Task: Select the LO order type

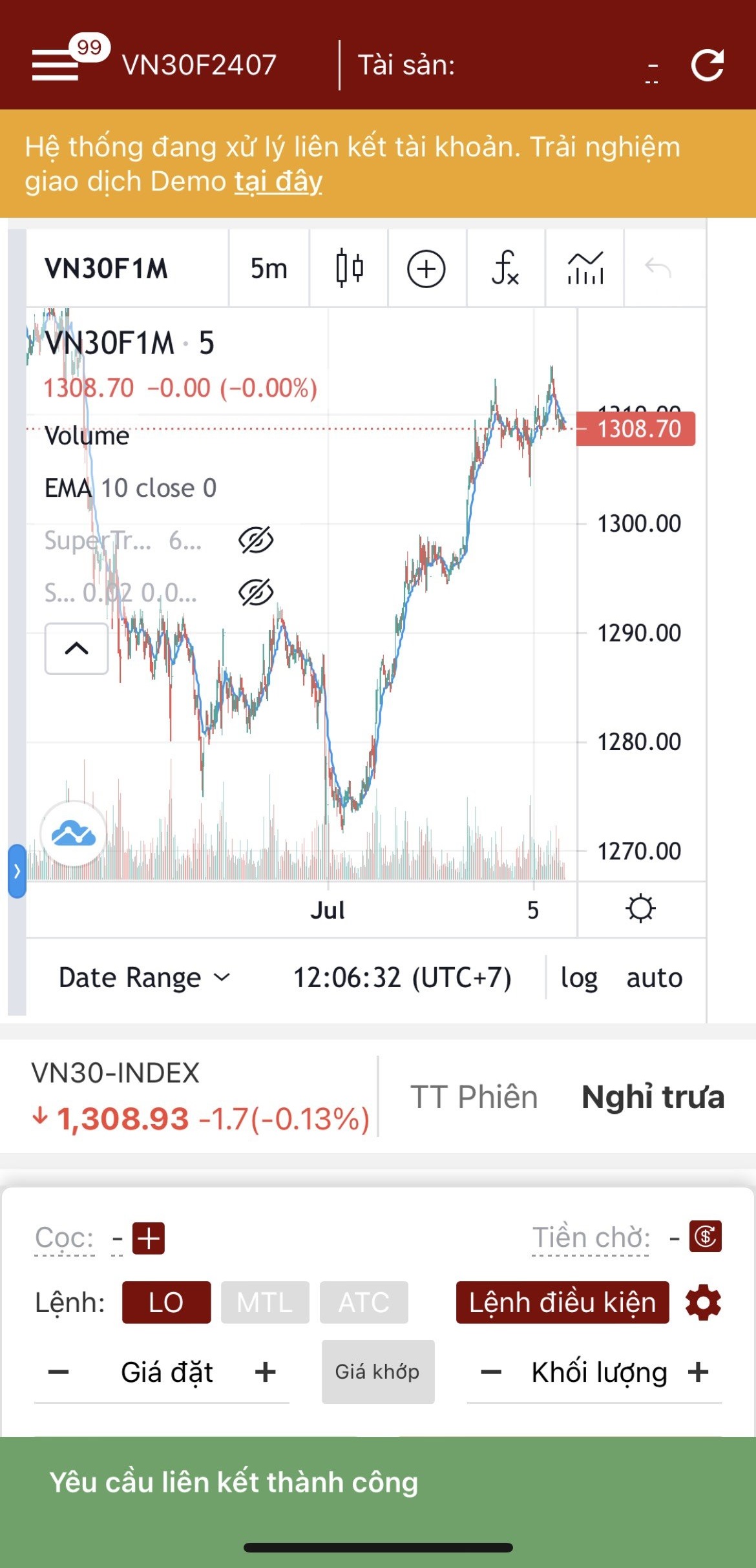Action: [166, 1302]
